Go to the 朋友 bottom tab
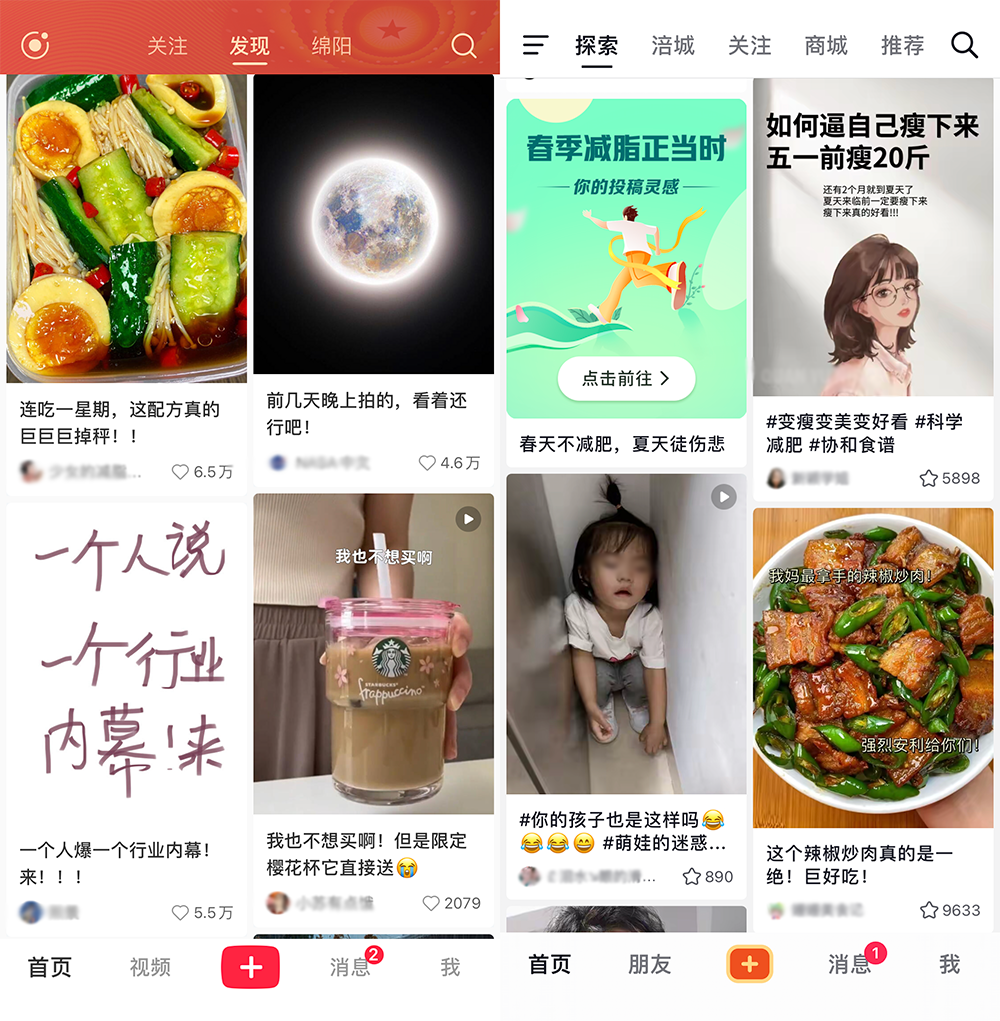The width and height of the screenshot is (1000, 1021). [649, 965]
